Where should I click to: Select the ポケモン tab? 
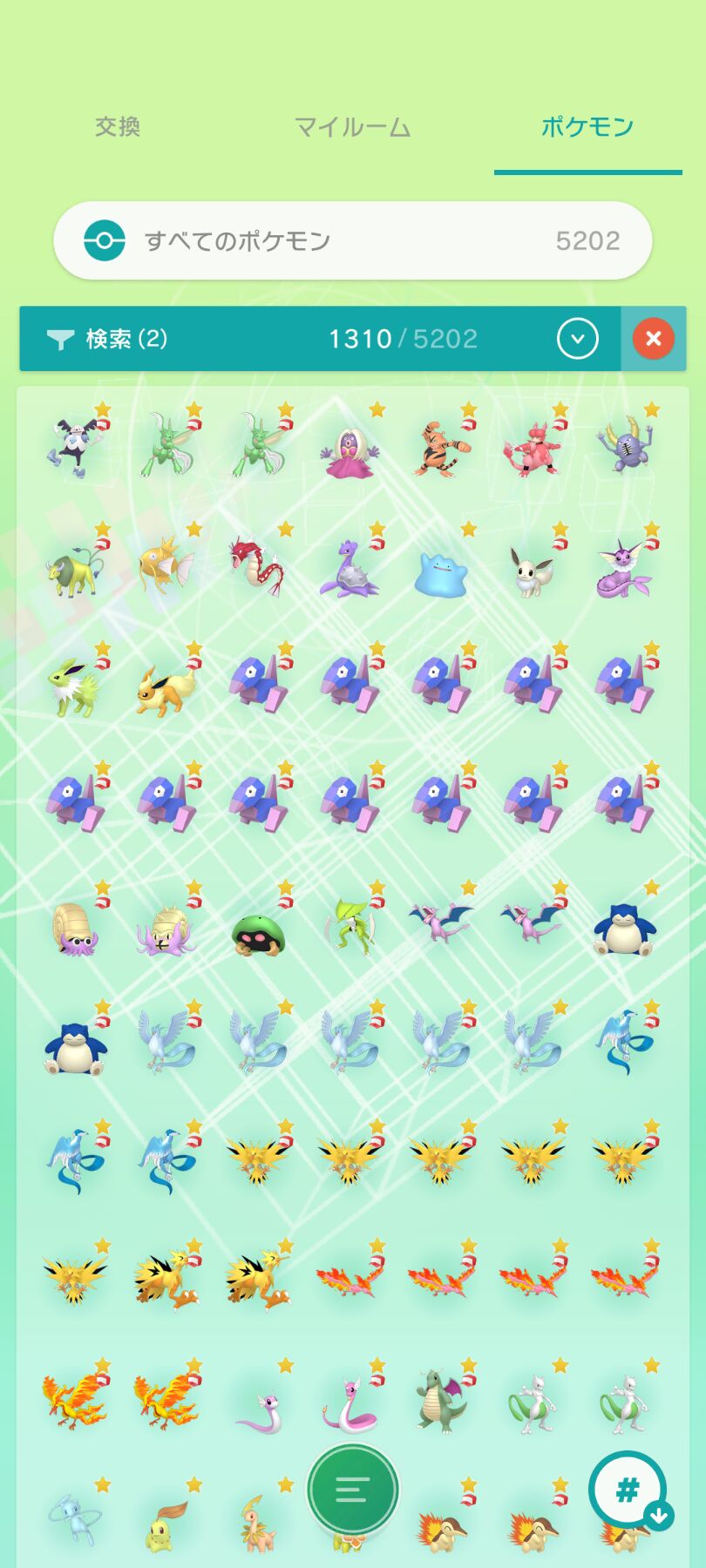point(587,127)
